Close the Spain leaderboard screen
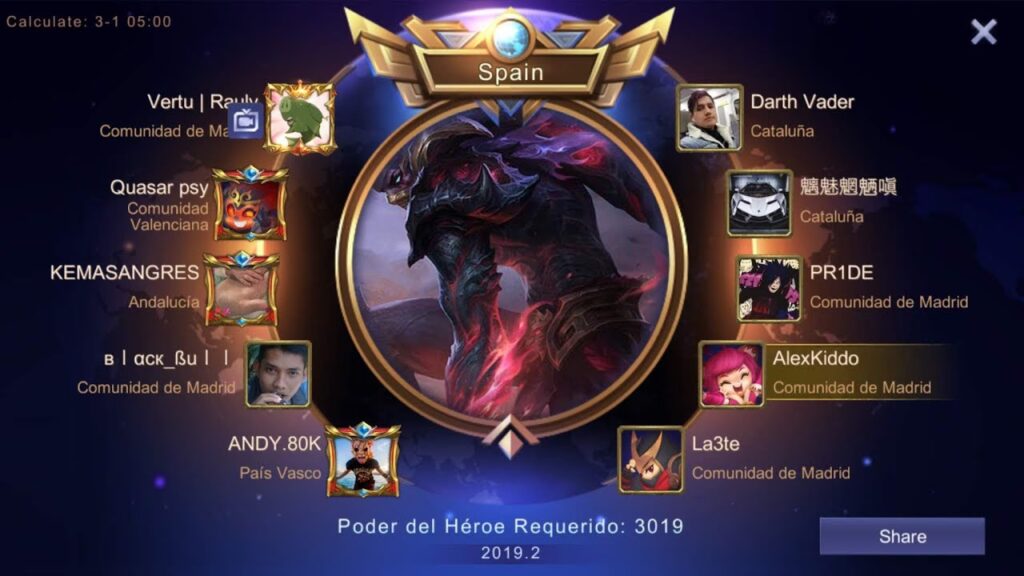This screenshot has width=1024, height=576. click(983, 32)
